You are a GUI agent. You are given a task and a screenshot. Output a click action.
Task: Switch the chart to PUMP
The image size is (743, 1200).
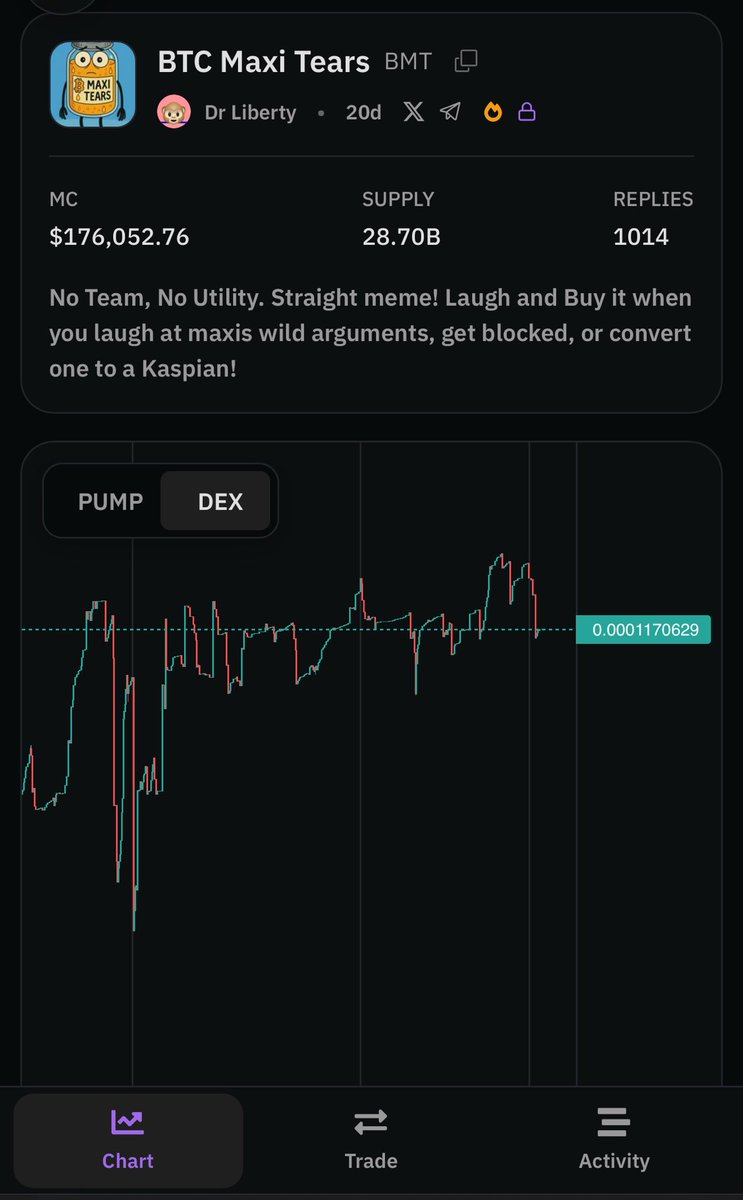point(111,502)
